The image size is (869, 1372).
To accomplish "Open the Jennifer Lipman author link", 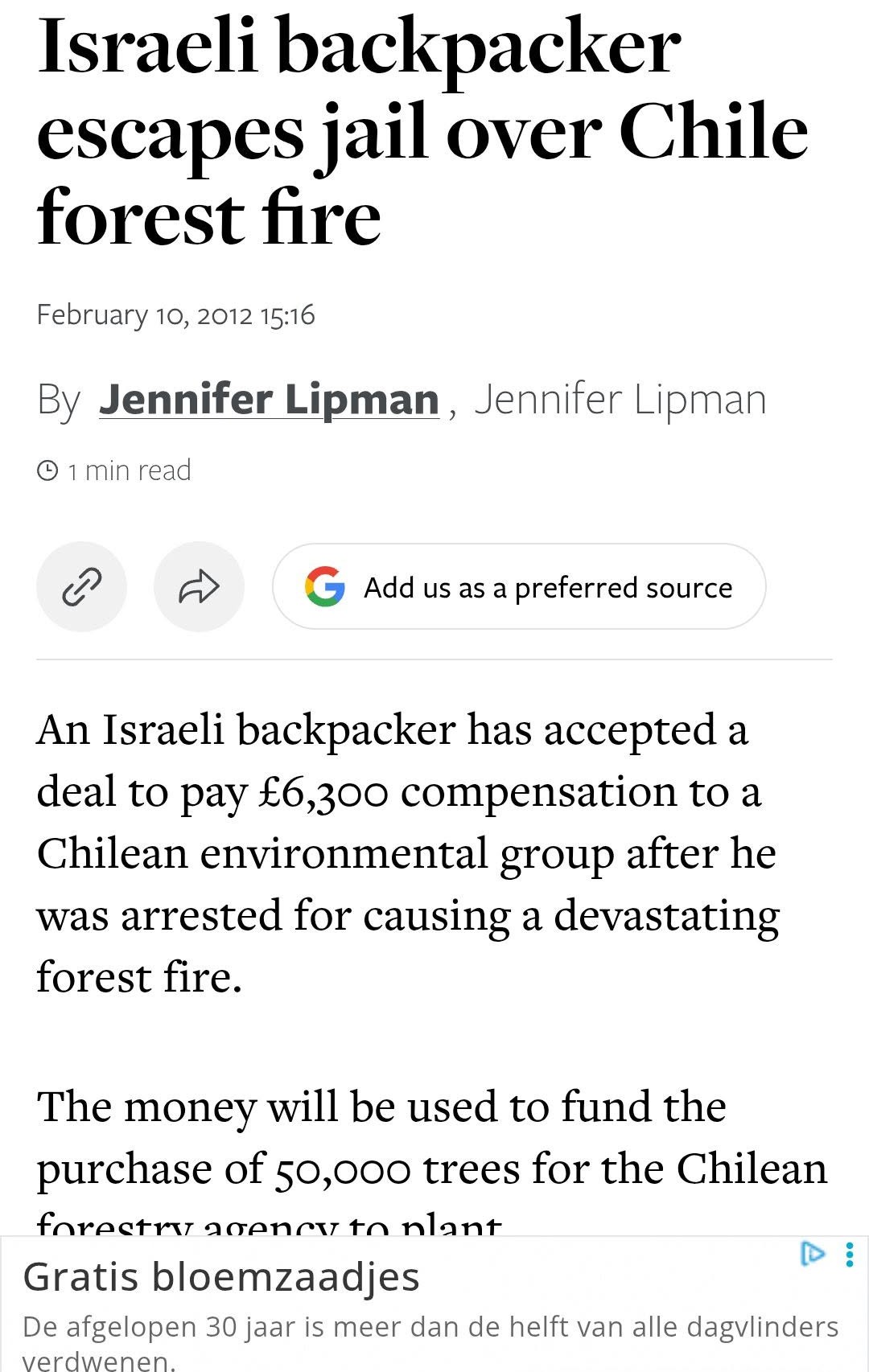I will (269, 399).
